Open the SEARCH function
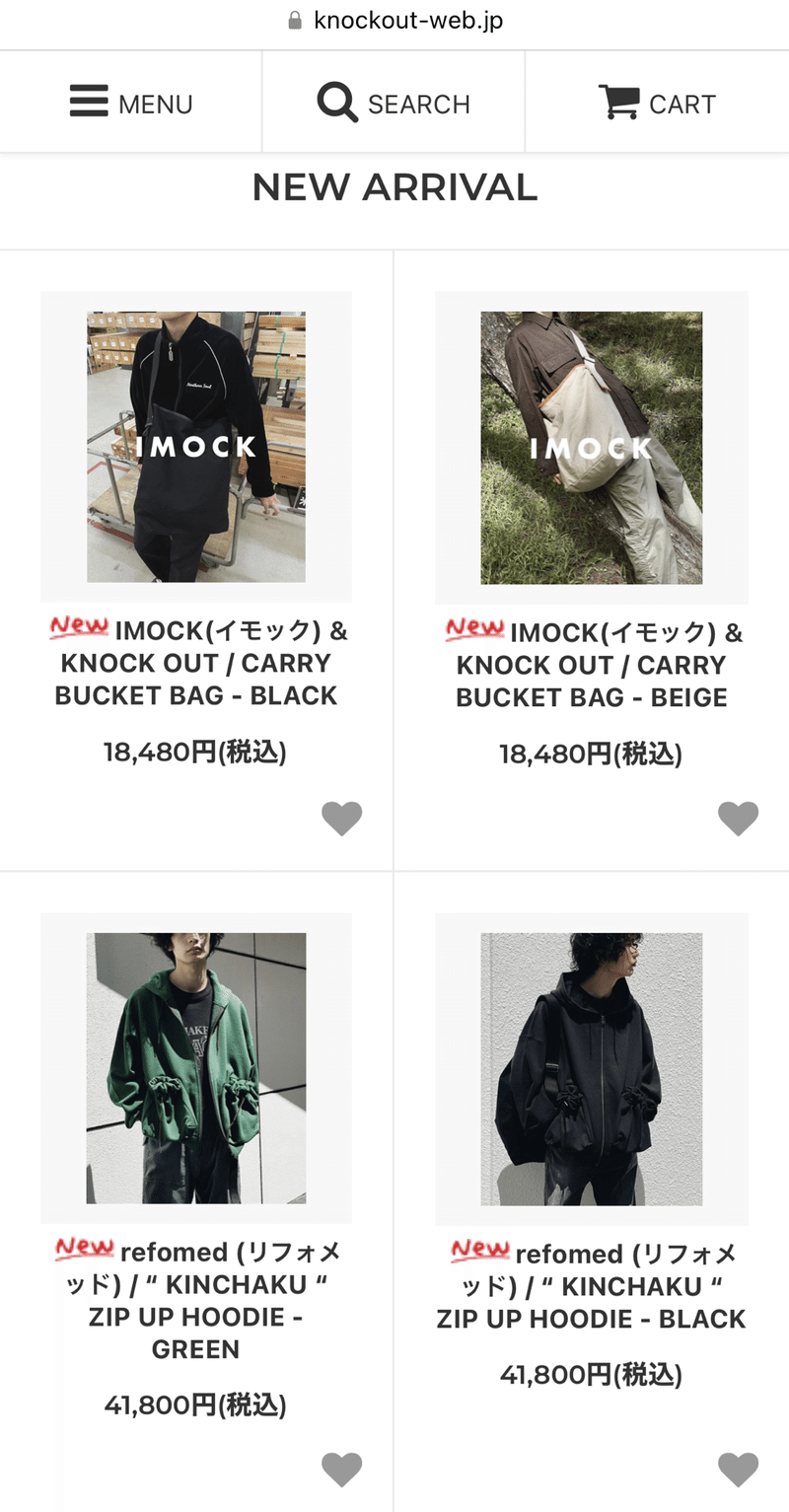This screenshot has width=789, height=1512. [x=394, y=103]
